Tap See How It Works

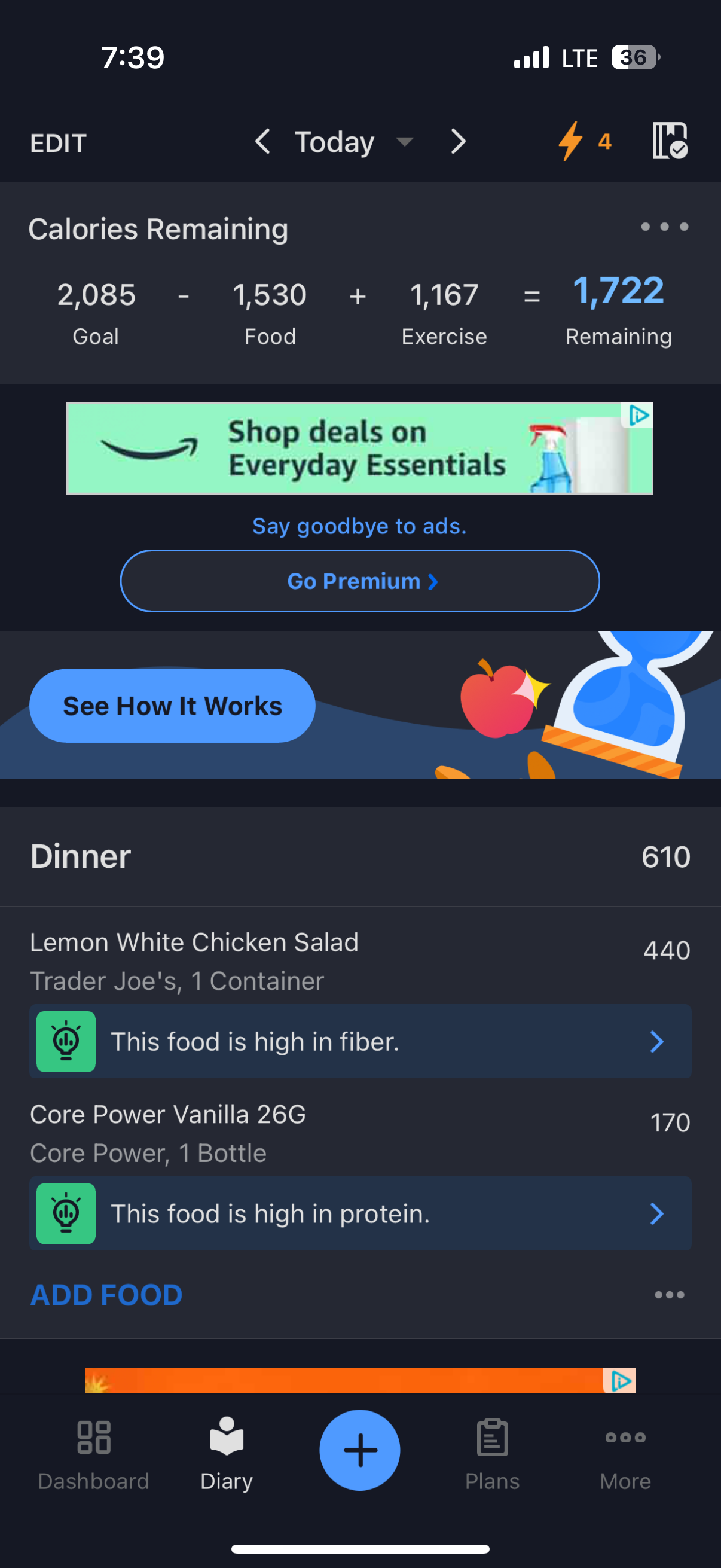coord(172,706)
